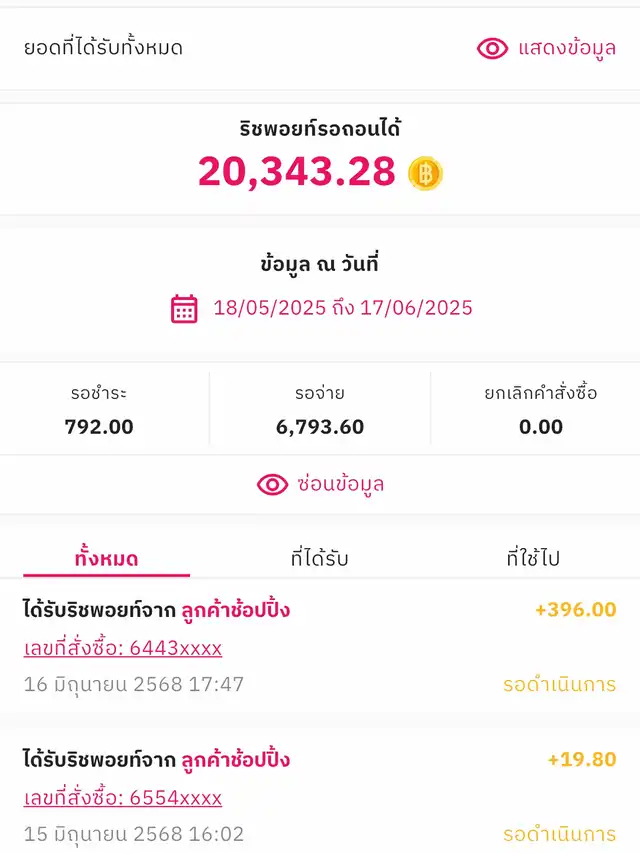Open order number link 6554xxxx
This screenshot has width=640, height=853.
pos(123,797)
